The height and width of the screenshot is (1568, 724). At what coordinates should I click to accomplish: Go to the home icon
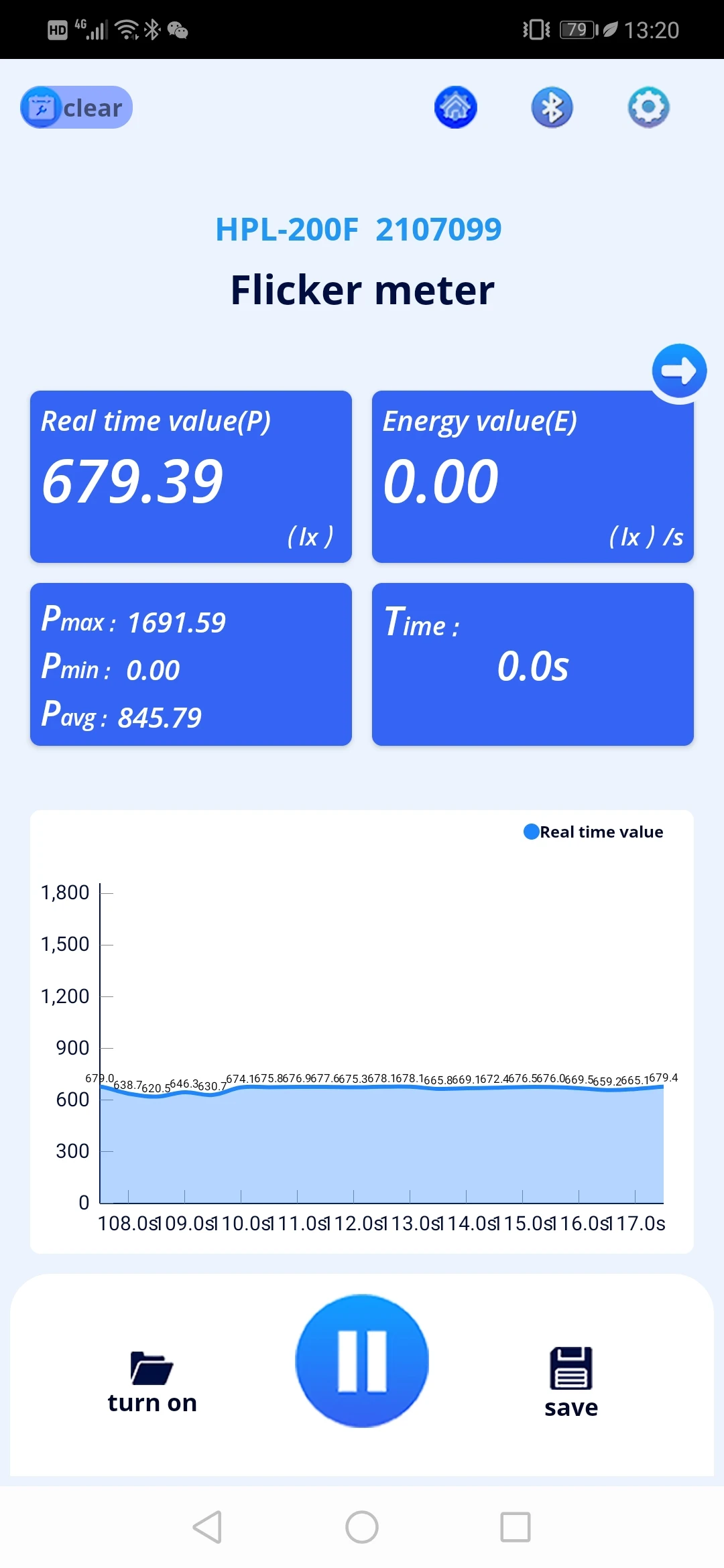[x=455, y=107]
